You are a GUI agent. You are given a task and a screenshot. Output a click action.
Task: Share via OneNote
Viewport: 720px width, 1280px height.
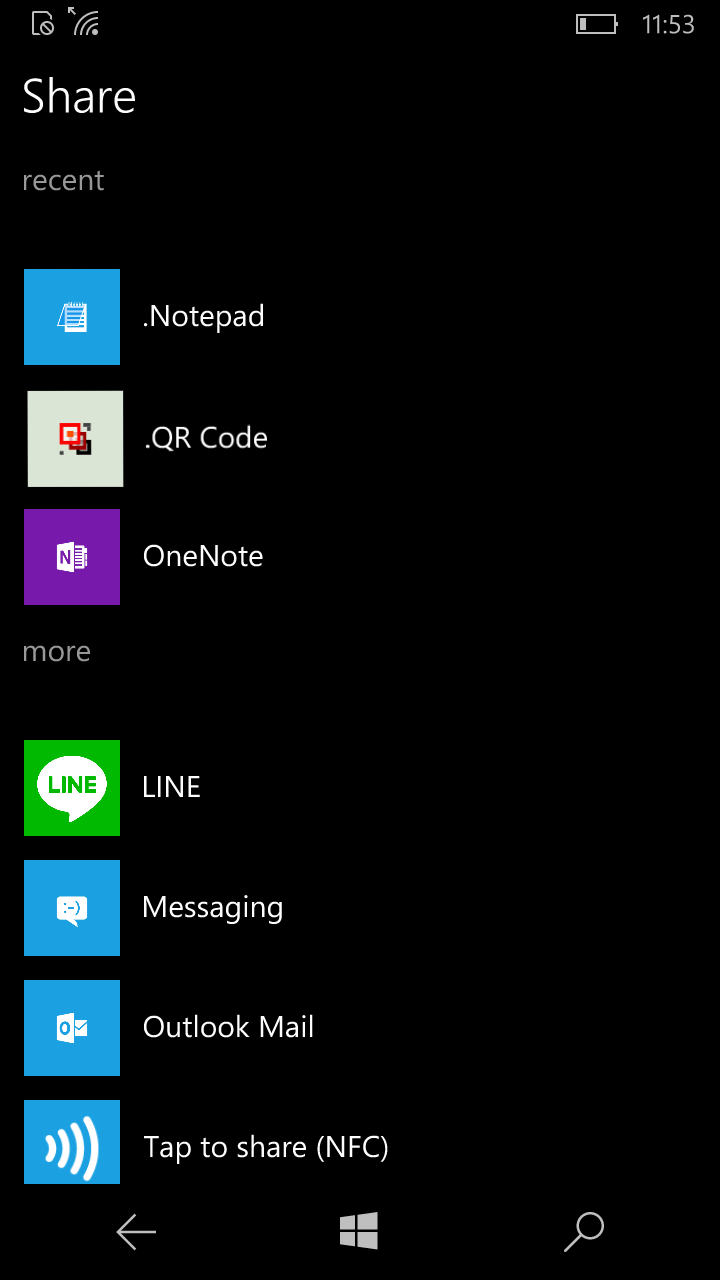pyautogui.click(x=360, y=557)
